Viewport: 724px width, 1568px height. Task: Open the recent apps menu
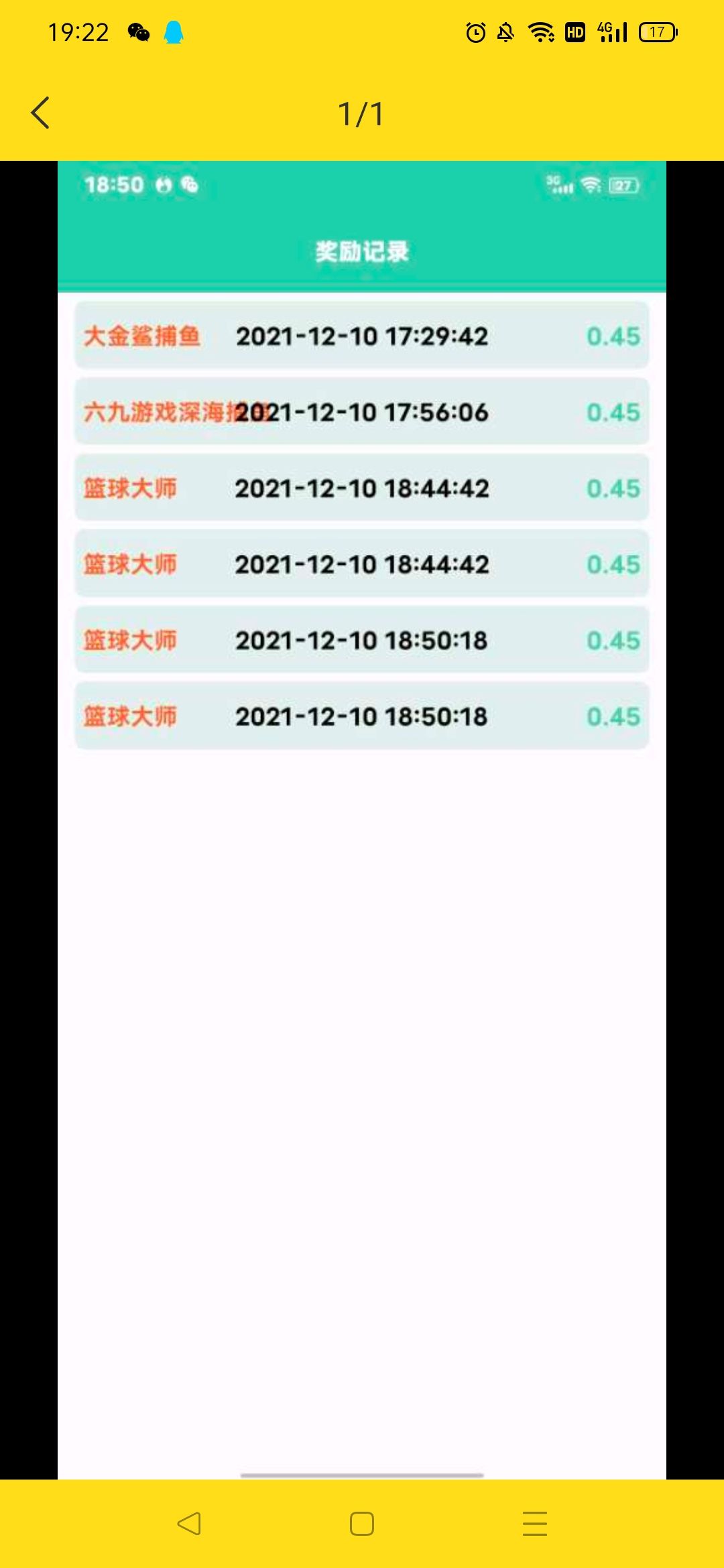(x=535, y=1523)
